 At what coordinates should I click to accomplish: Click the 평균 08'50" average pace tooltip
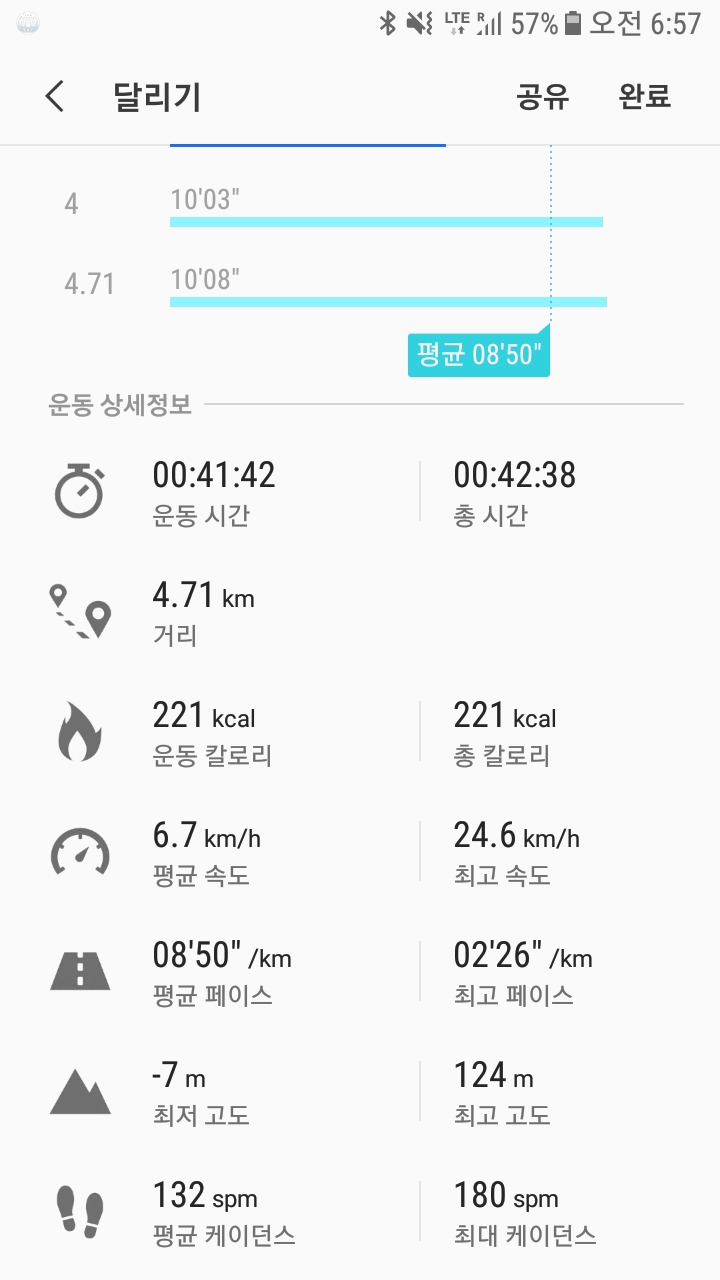pyautogui.click(x=478, y=352)
